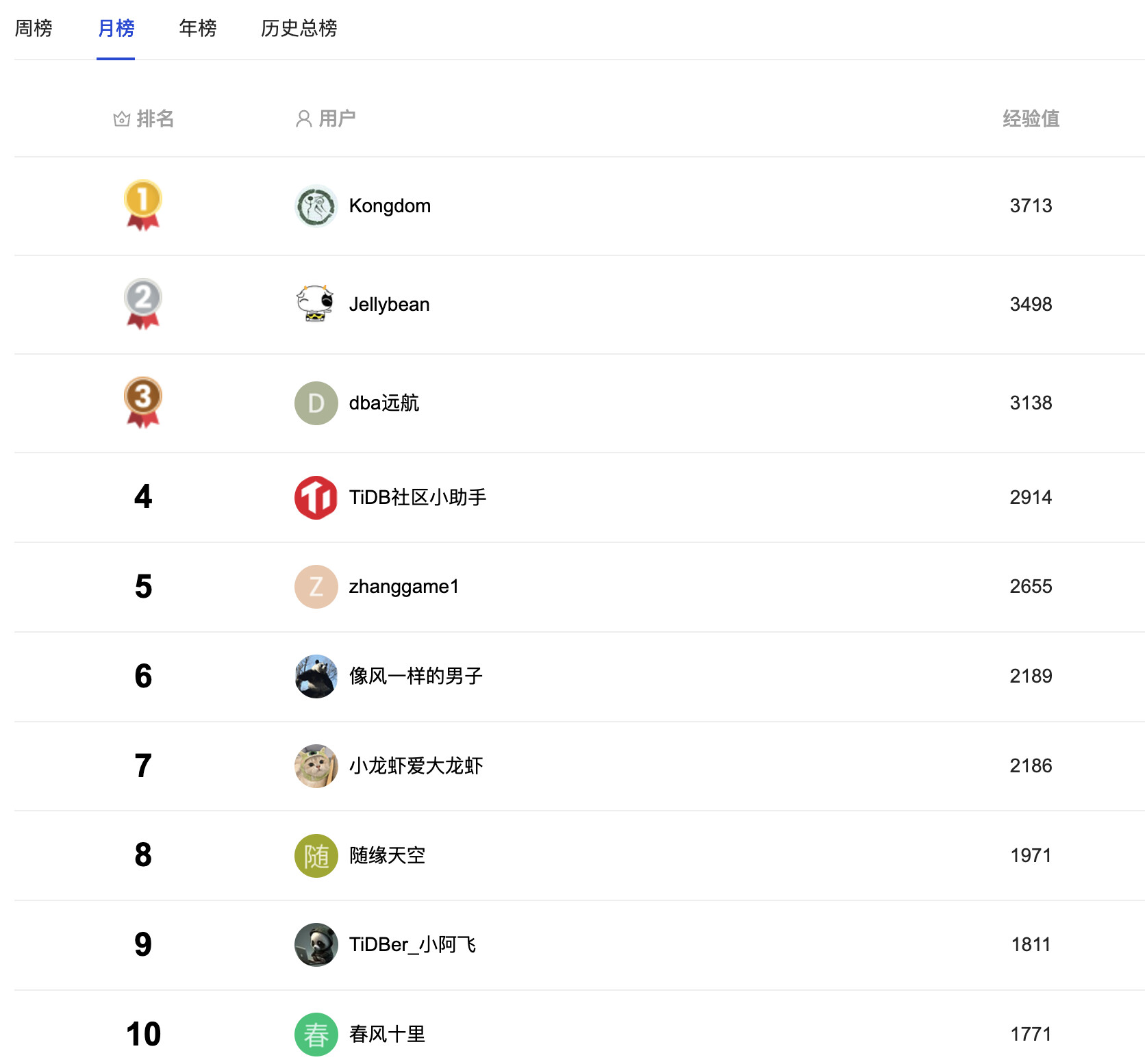Open 小龙虾爱大龙虾 user row
This screenshot has width=1145, height=1064.
(x=416, y=766)
